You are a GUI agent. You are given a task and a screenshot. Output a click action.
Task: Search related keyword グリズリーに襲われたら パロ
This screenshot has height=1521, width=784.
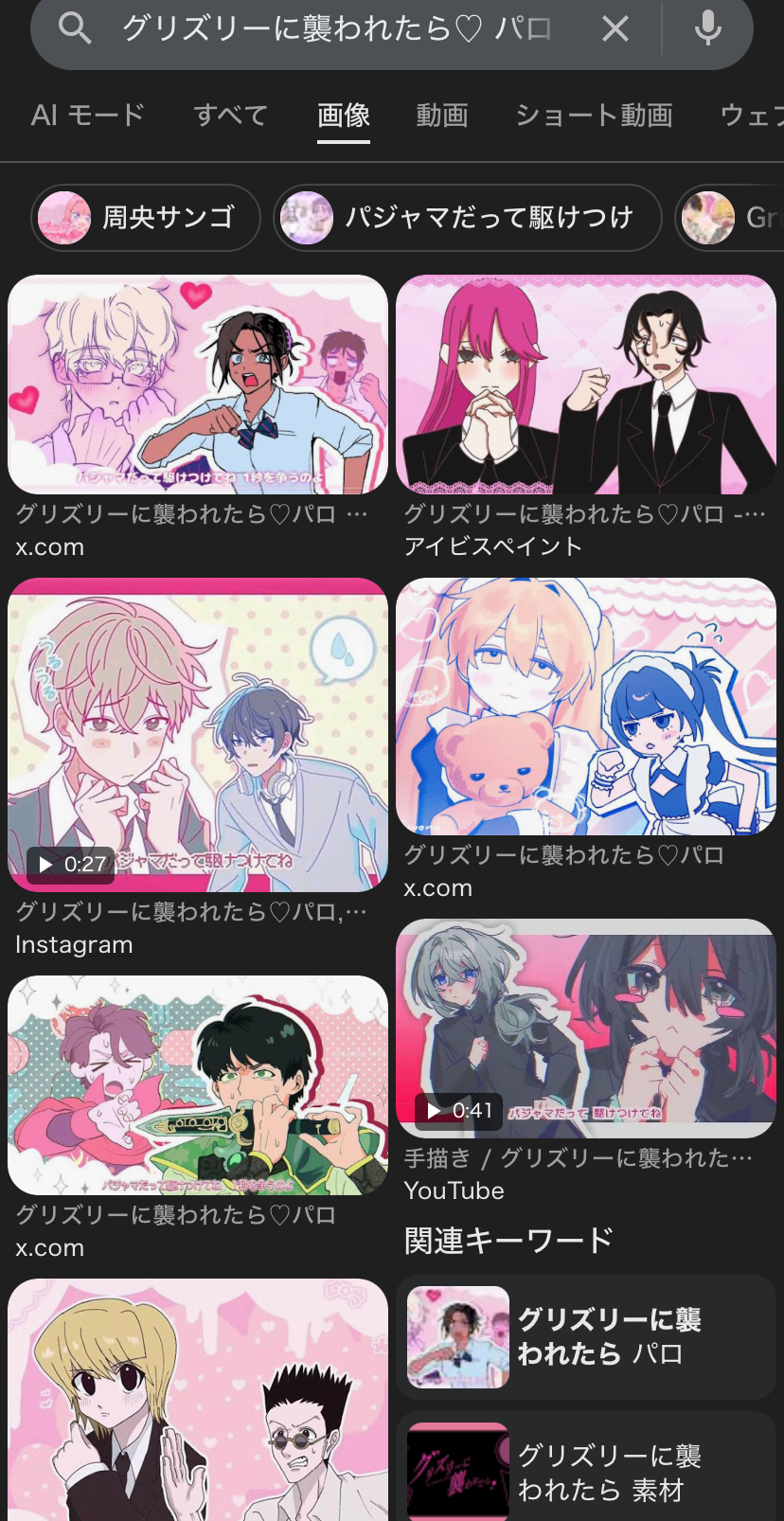585,1337
